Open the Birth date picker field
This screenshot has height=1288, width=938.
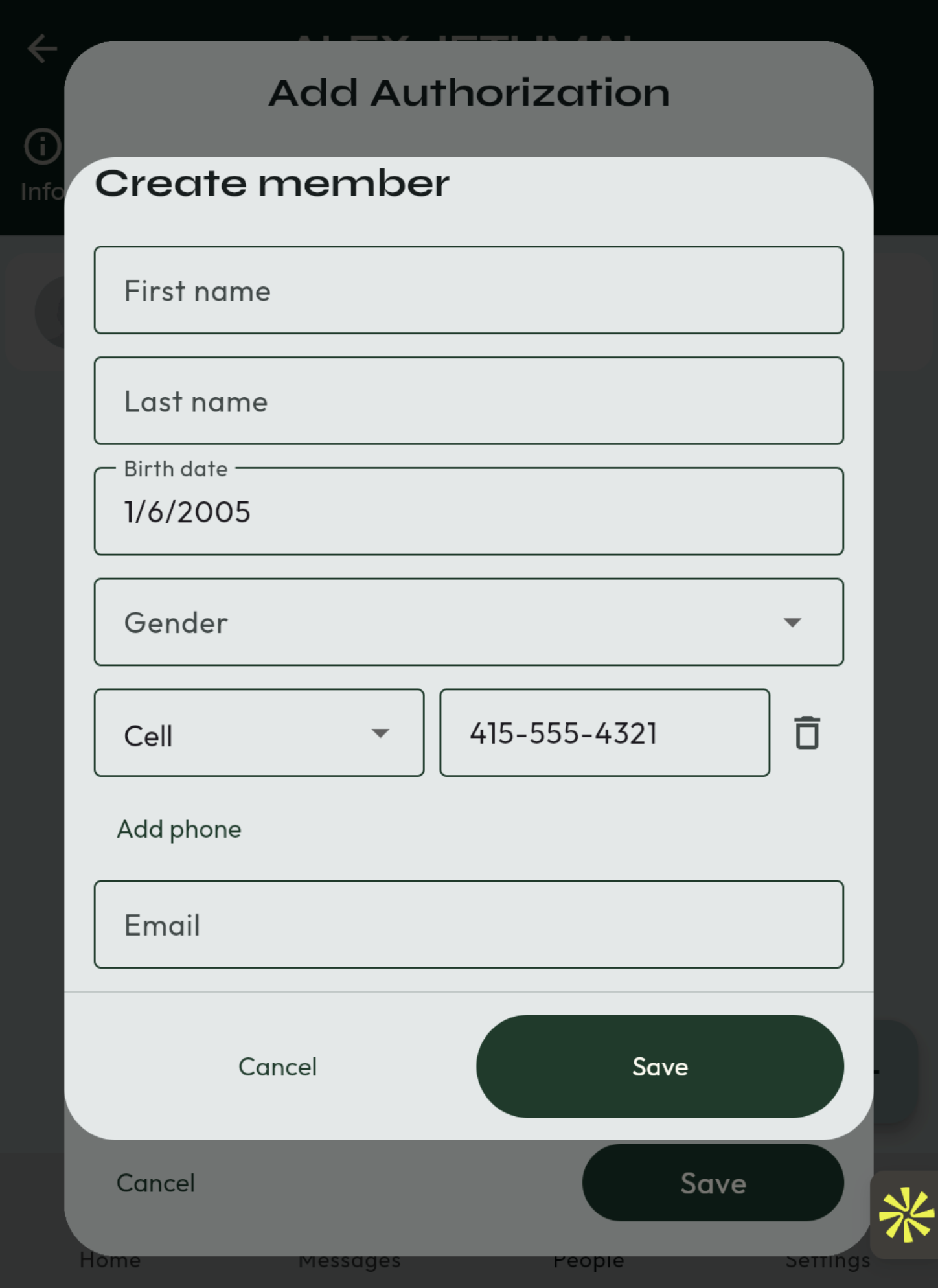(468, 512)
